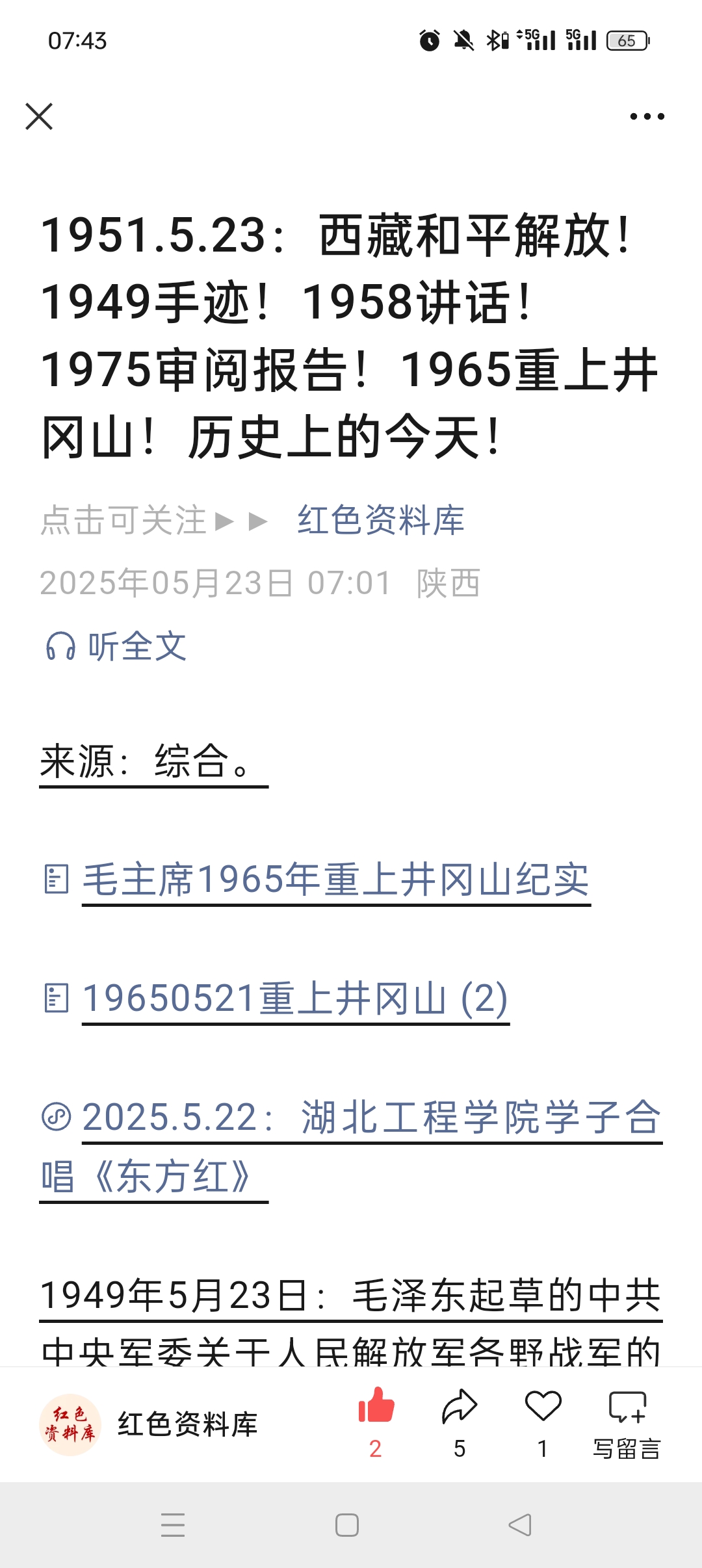702x1568 pixels.
Task: Open the 红色资料库 account link under the title
Action: tap(380, 520)
